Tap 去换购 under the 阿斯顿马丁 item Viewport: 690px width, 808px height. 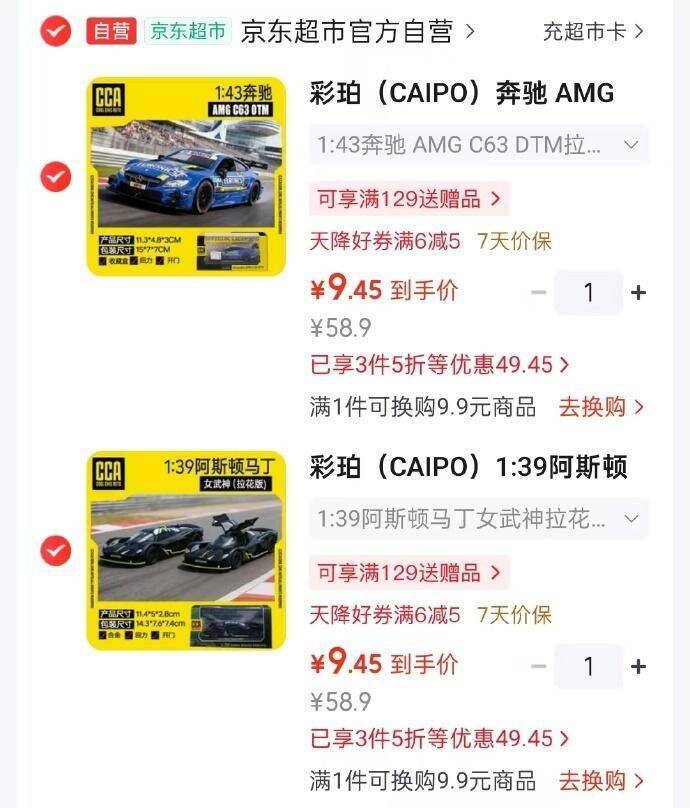pos(601,781)
